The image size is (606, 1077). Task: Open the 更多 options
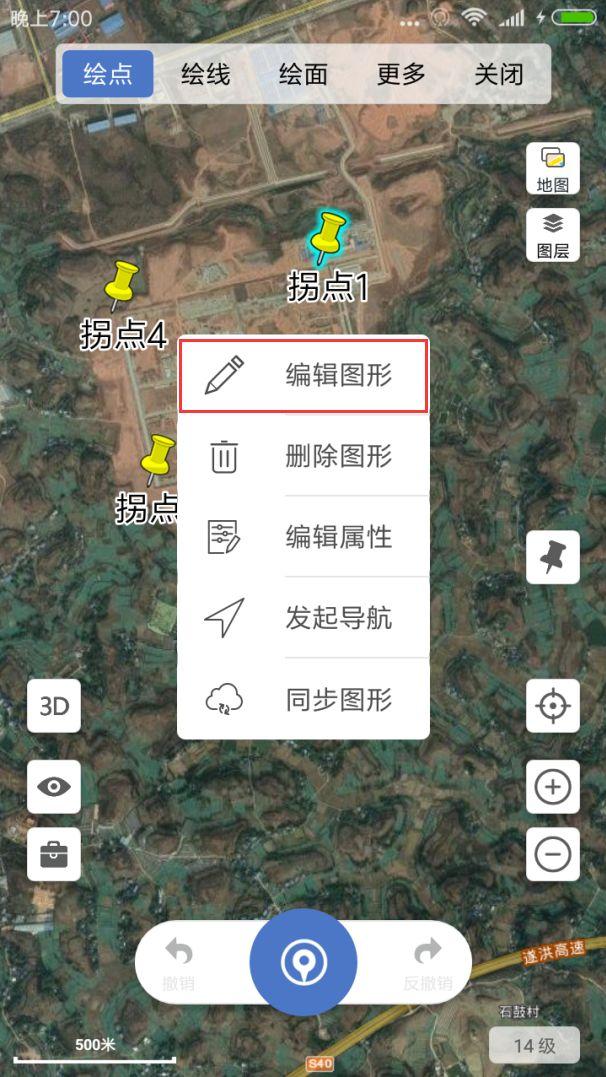[x=401, y=73]
